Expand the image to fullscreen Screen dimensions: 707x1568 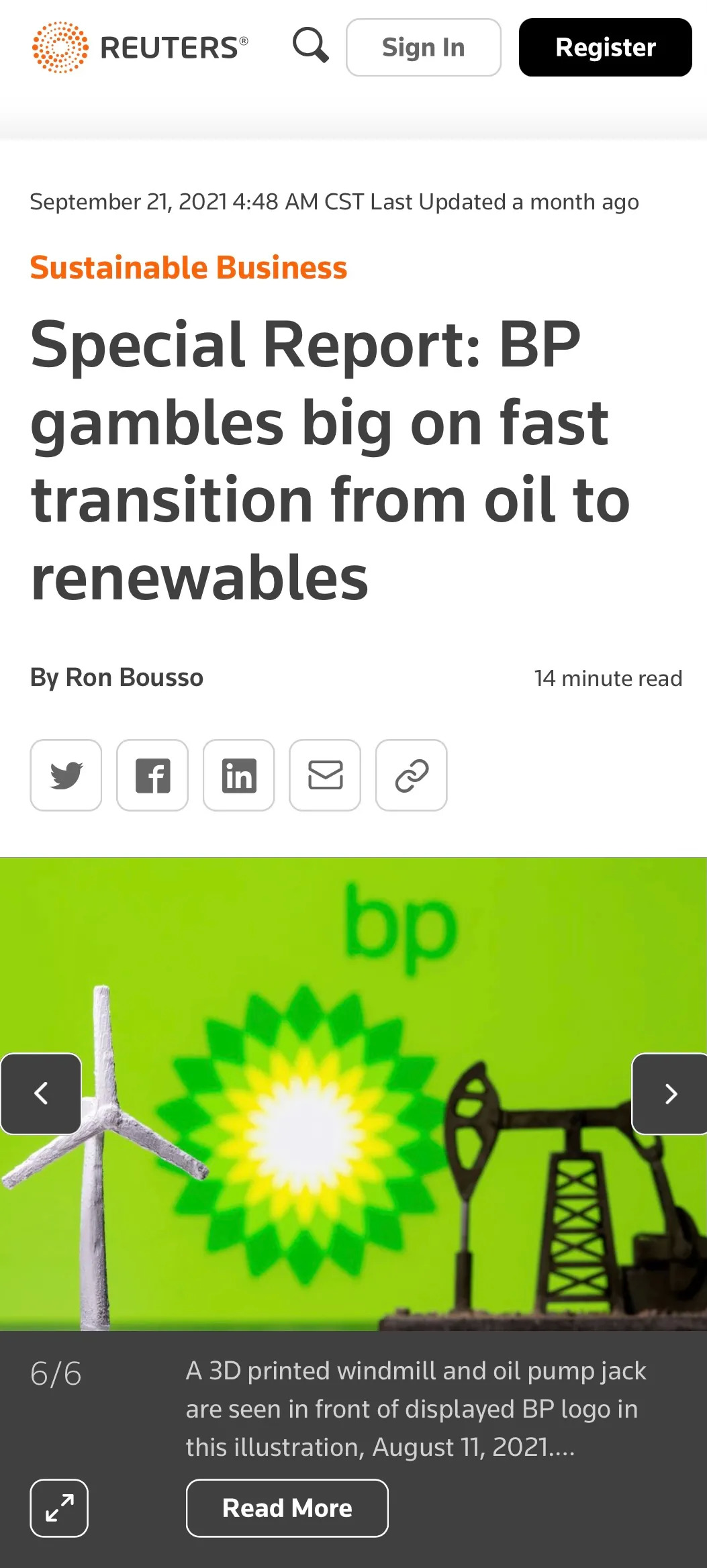pos(59,1508)
